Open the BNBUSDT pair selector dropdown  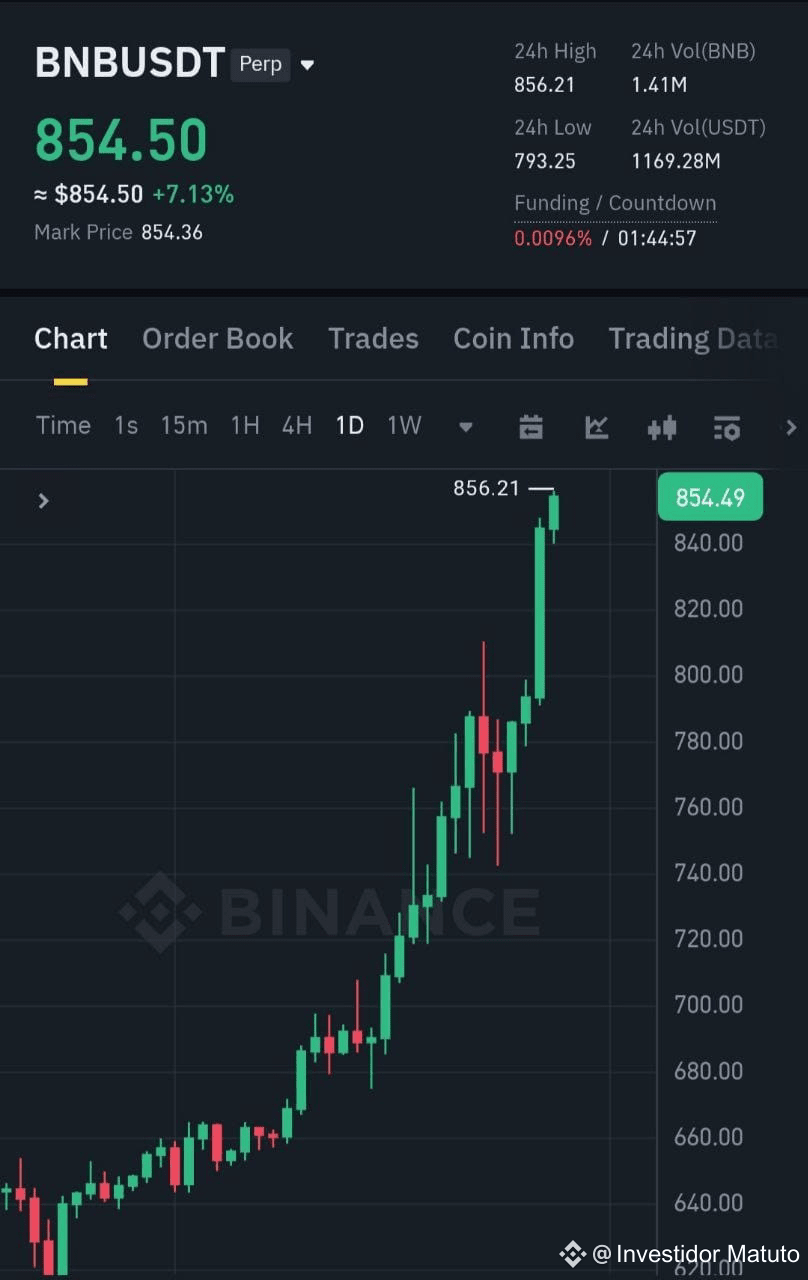307,63
